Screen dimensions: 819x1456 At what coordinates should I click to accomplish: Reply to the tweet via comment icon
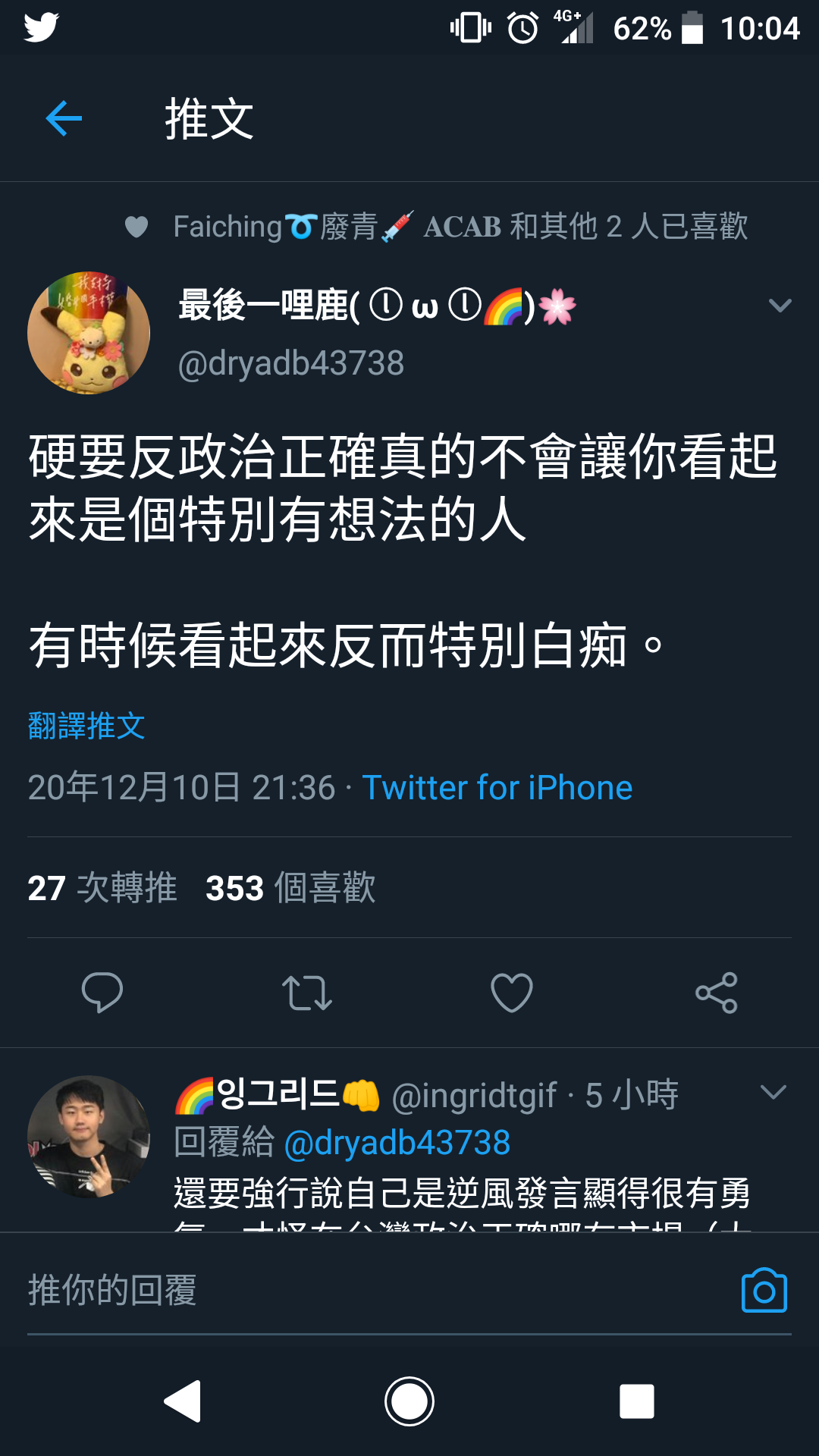click(102, 992)
